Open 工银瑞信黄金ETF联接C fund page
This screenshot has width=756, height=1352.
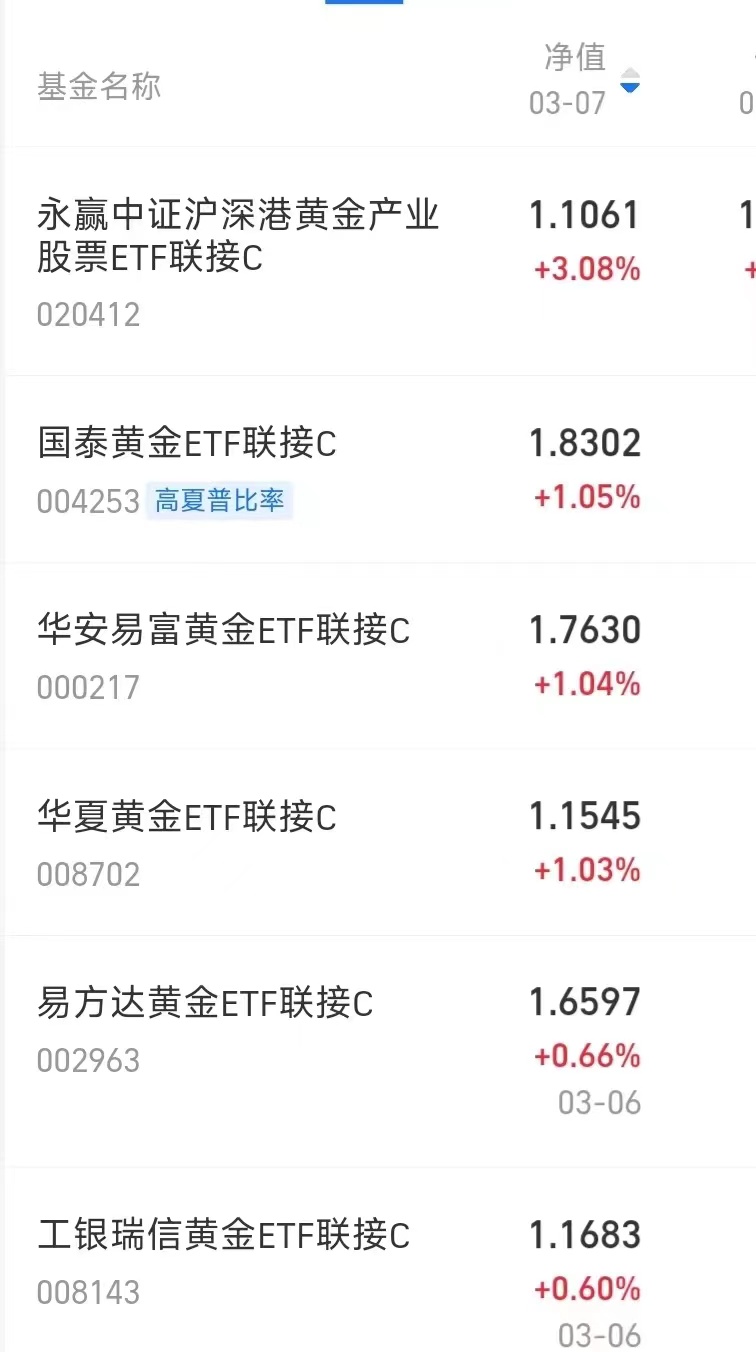tap(224, 1235)
